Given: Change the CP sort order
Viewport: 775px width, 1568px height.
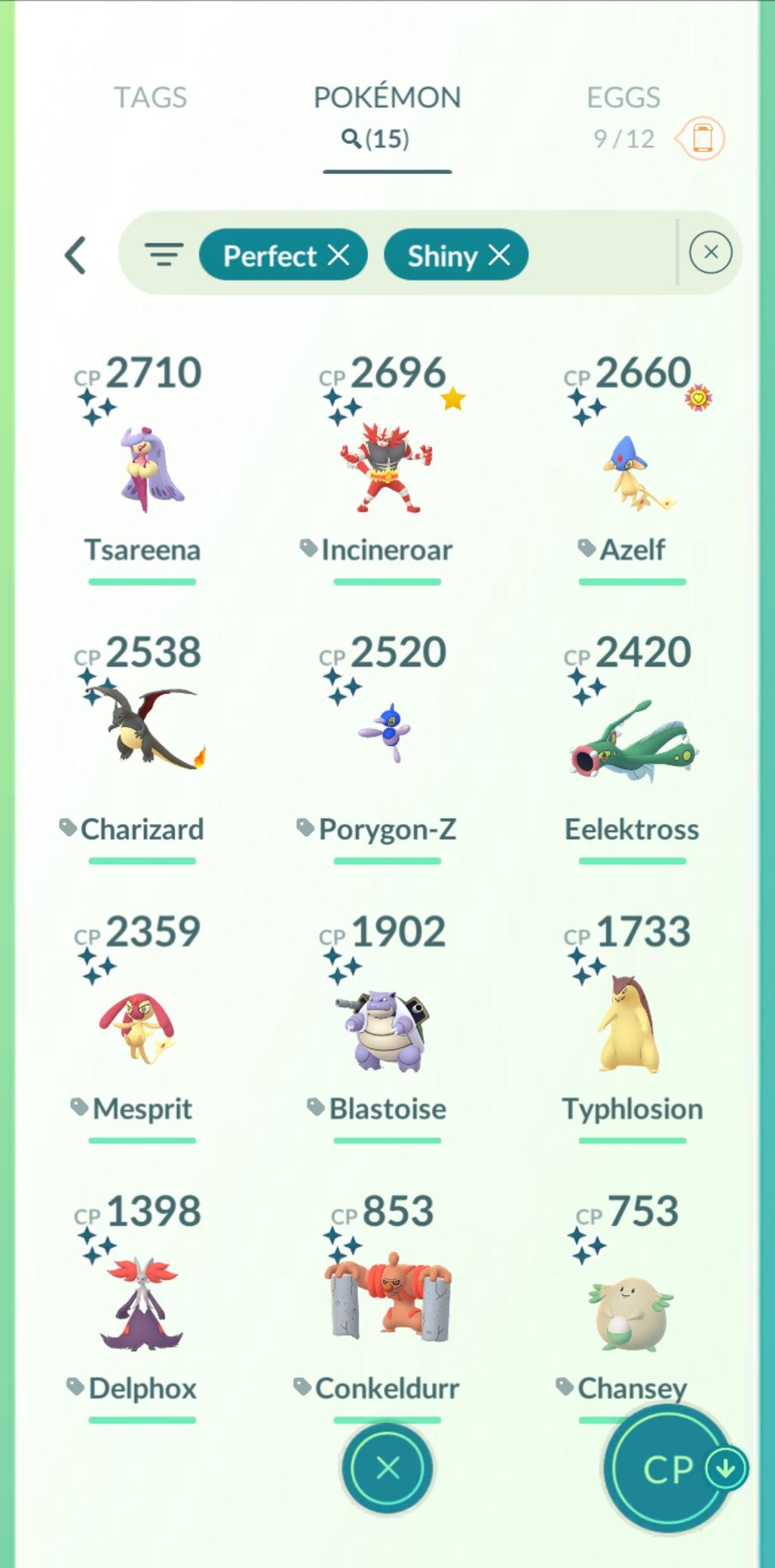Looking at the screenshot, I should pos(669,1469).
